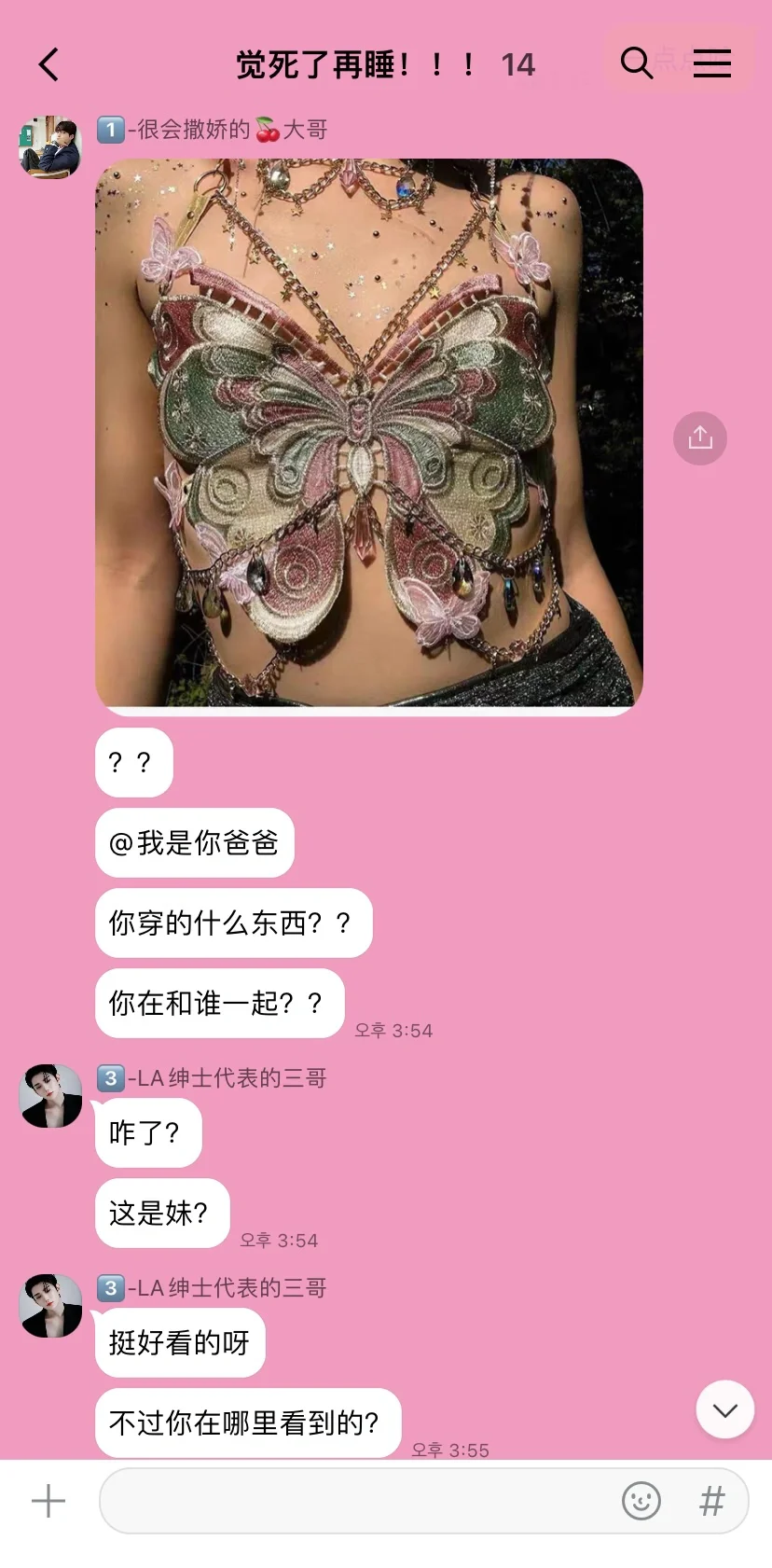Screen dimensions: 772x1568
Task: Search messages in this chat
Action: coord(637,63)
